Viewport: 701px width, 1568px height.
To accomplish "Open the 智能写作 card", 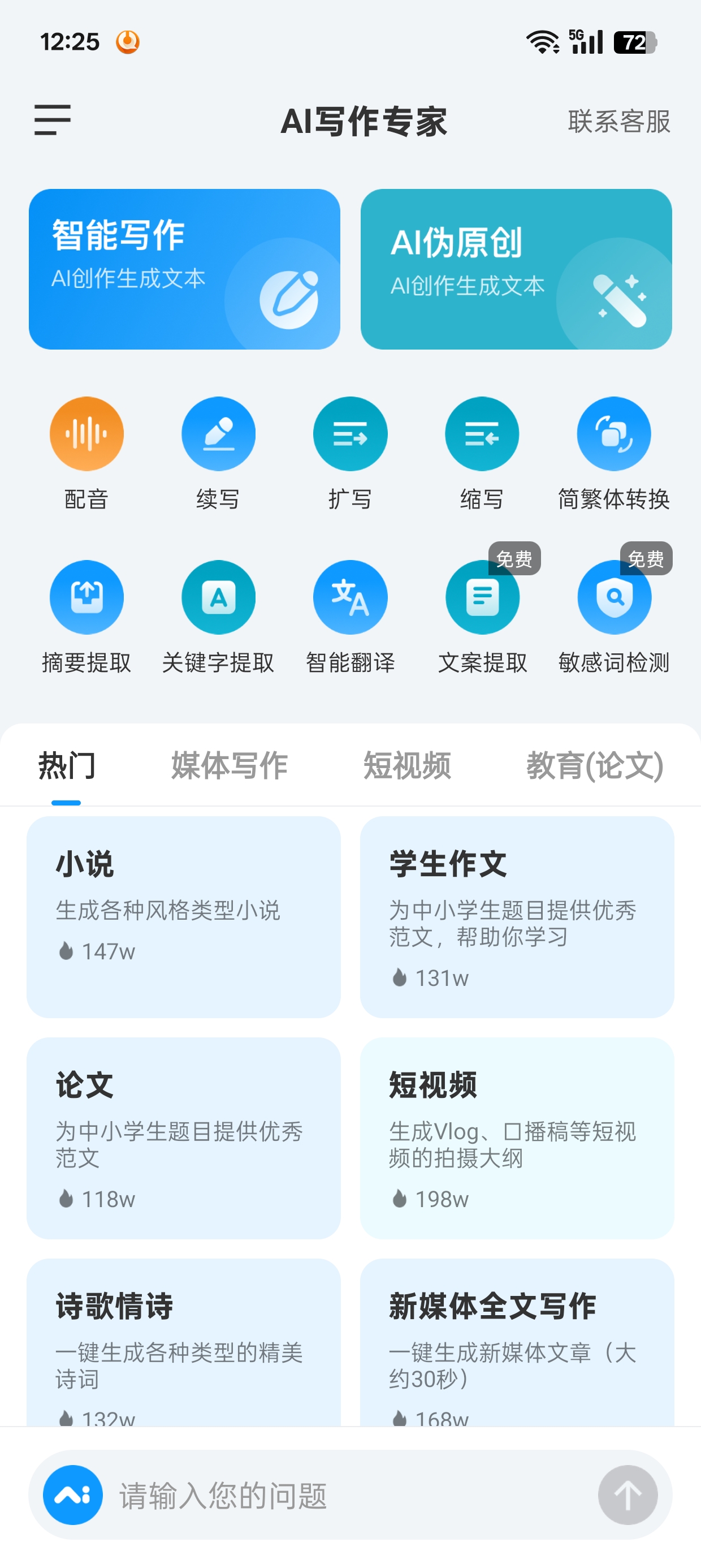I will point(184,269).
